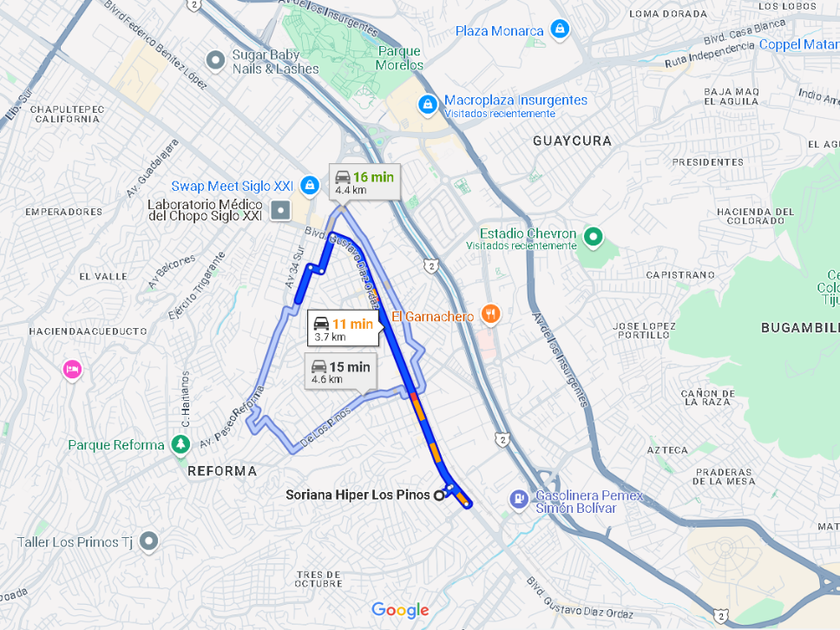Open Taller Los Primos Tj marker
This screenshot has width=840, height=630.
149,542
